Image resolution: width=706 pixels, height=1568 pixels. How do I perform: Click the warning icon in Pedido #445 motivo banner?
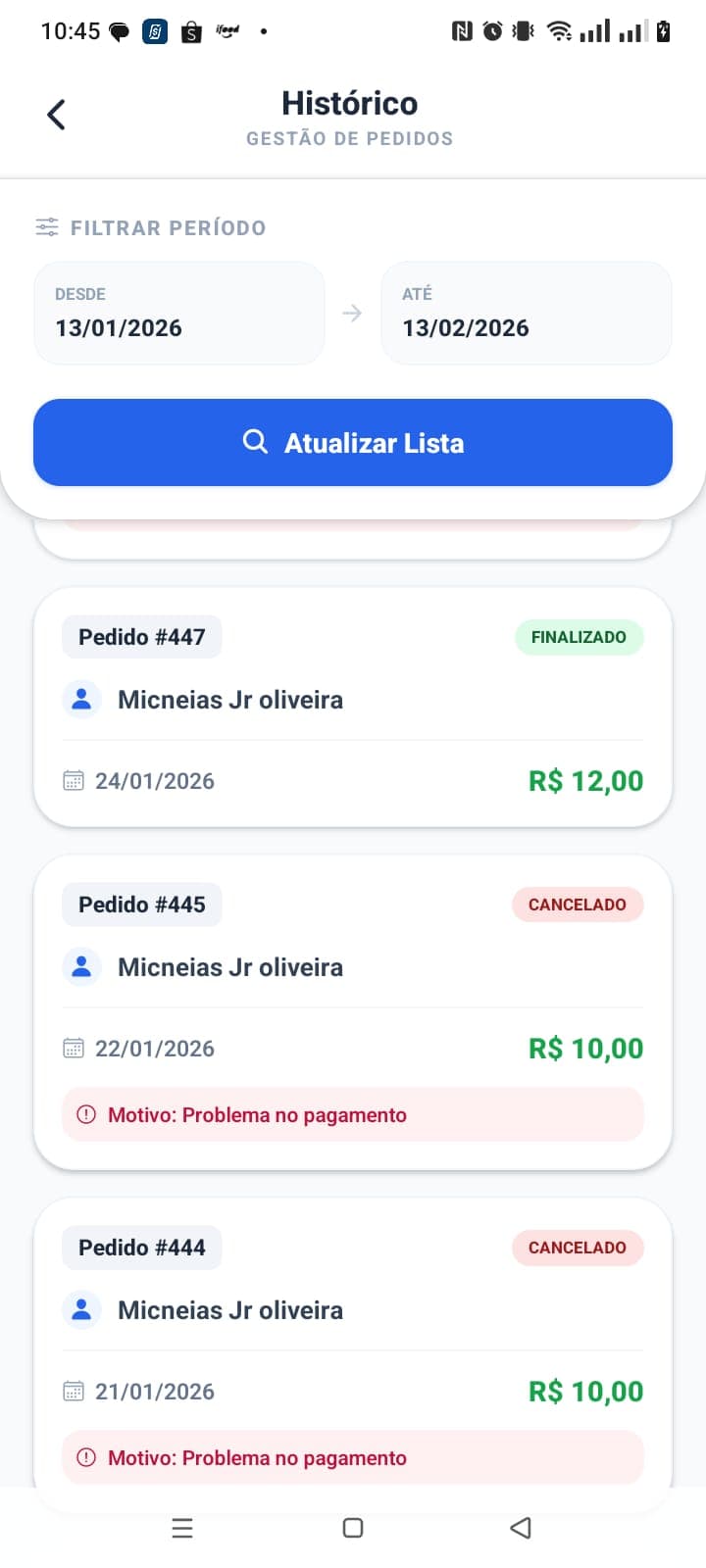85,1114
